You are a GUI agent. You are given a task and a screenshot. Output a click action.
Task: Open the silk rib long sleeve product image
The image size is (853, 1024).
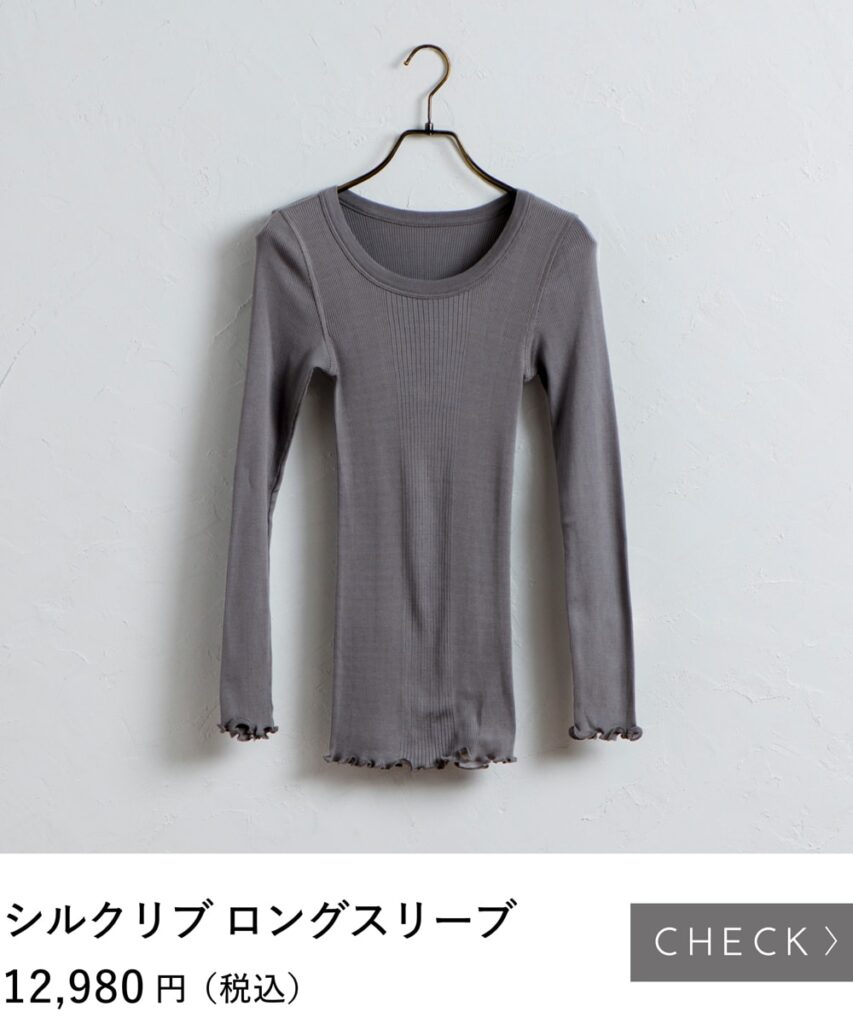coord(426,440)
